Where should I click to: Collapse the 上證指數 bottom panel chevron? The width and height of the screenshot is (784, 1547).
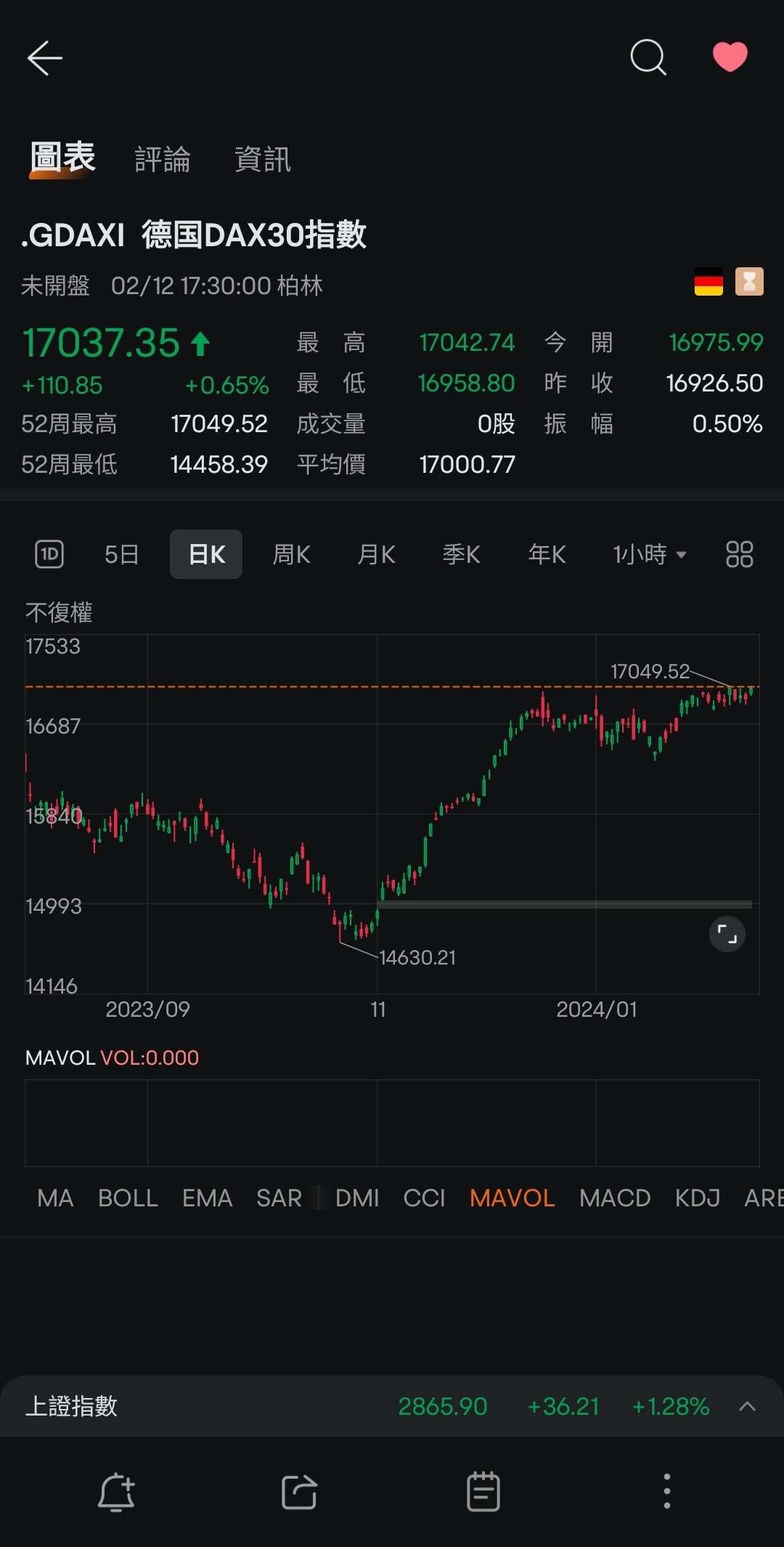746,1406
